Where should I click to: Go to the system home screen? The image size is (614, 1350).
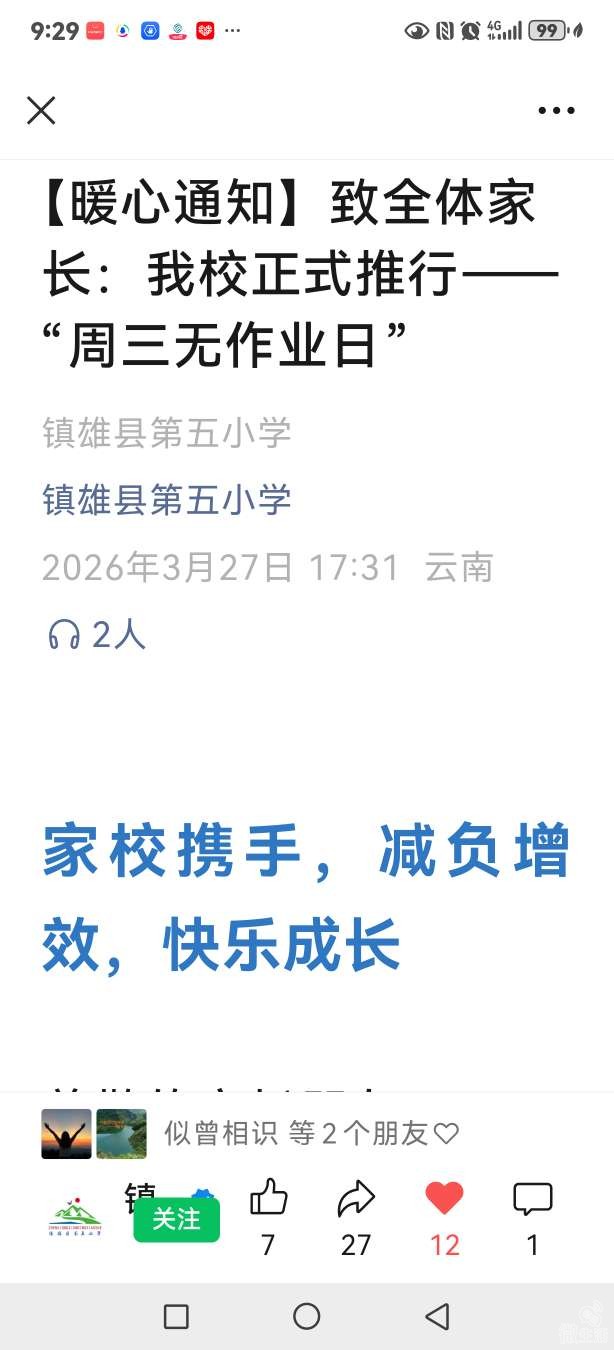tap(307, 1316)
